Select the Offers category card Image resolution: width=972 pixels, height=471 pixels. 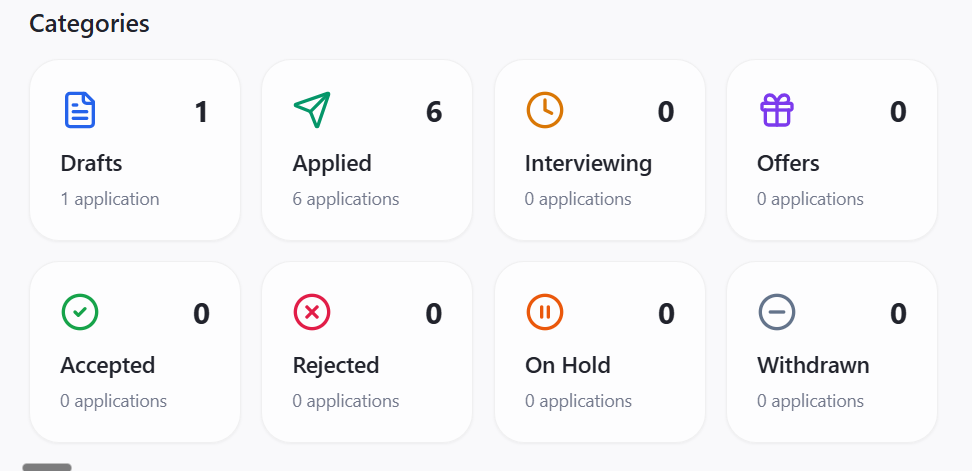point(831,150)
